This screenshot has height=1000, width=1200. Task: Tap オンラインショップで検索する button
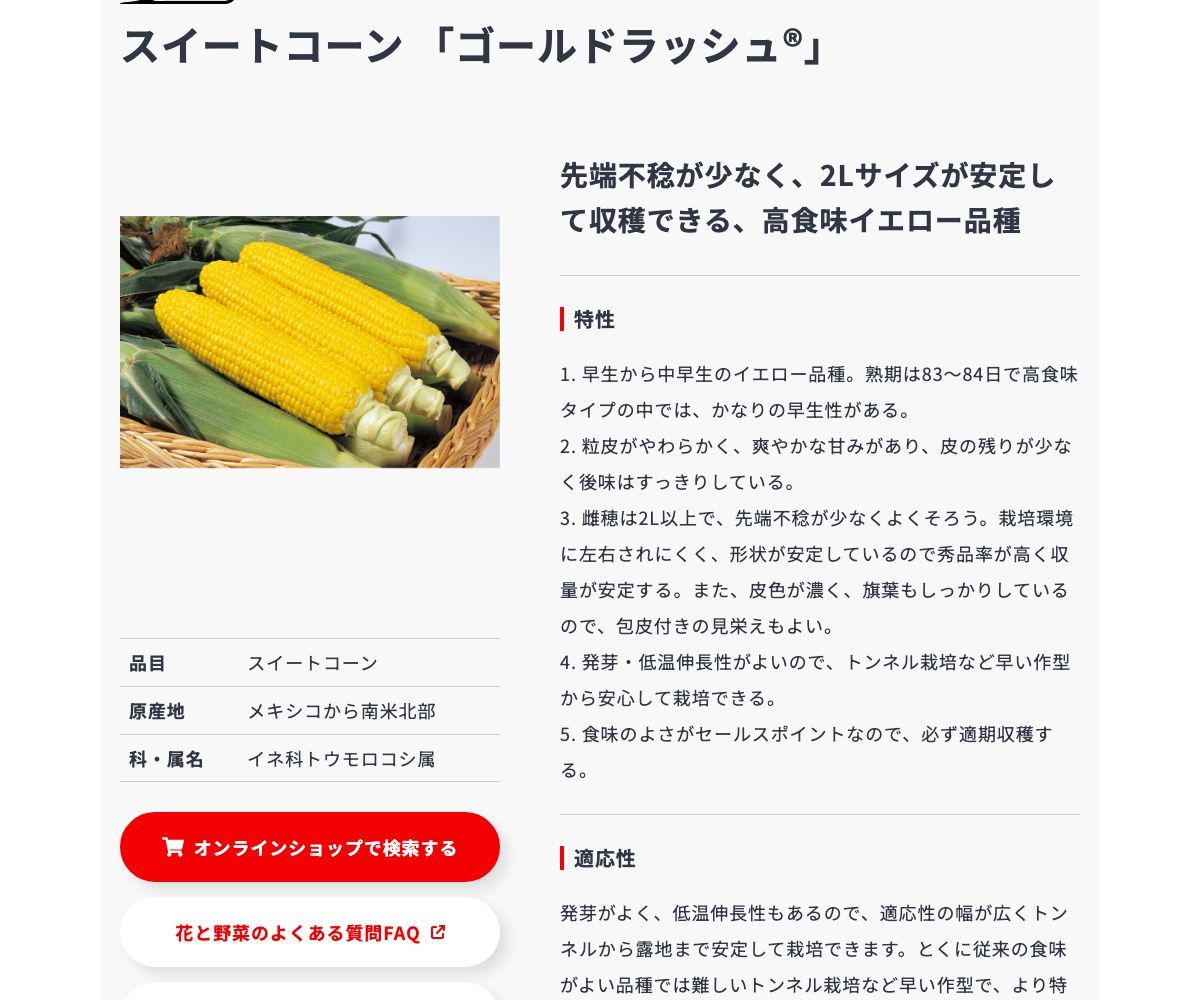click(310, 847)
